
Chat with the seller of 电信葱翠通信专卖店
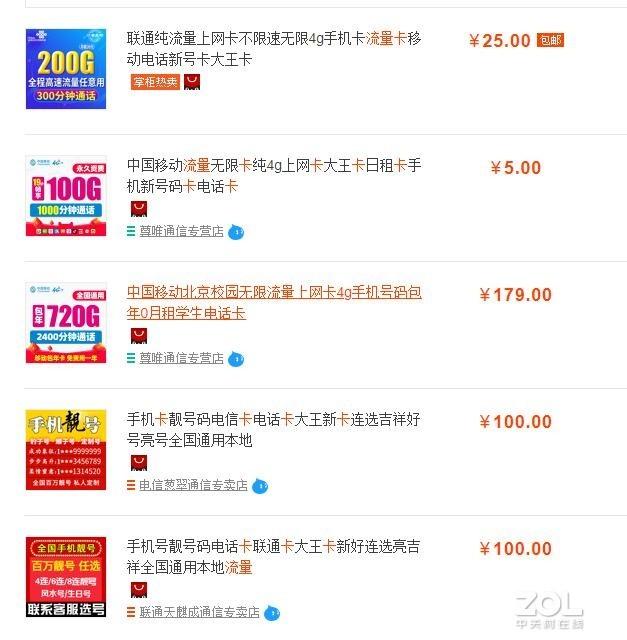pos(260,486)
